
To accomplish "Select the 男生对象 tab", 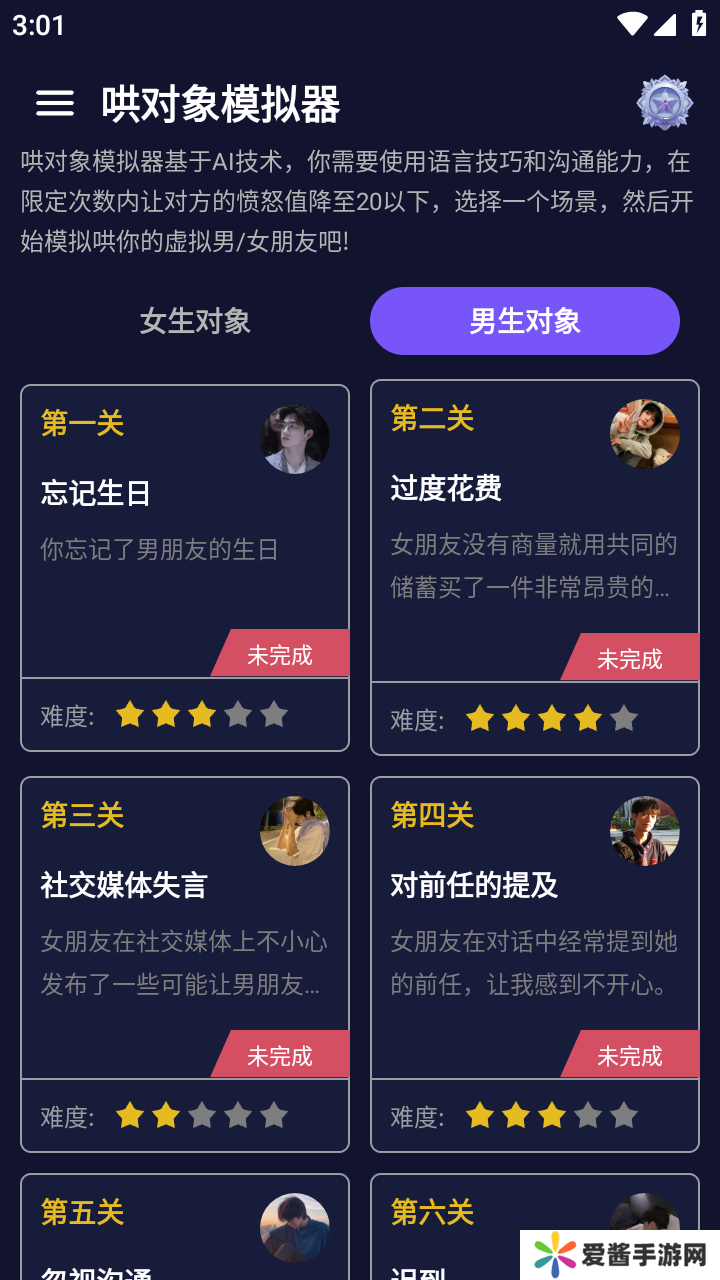I will 525,321.
